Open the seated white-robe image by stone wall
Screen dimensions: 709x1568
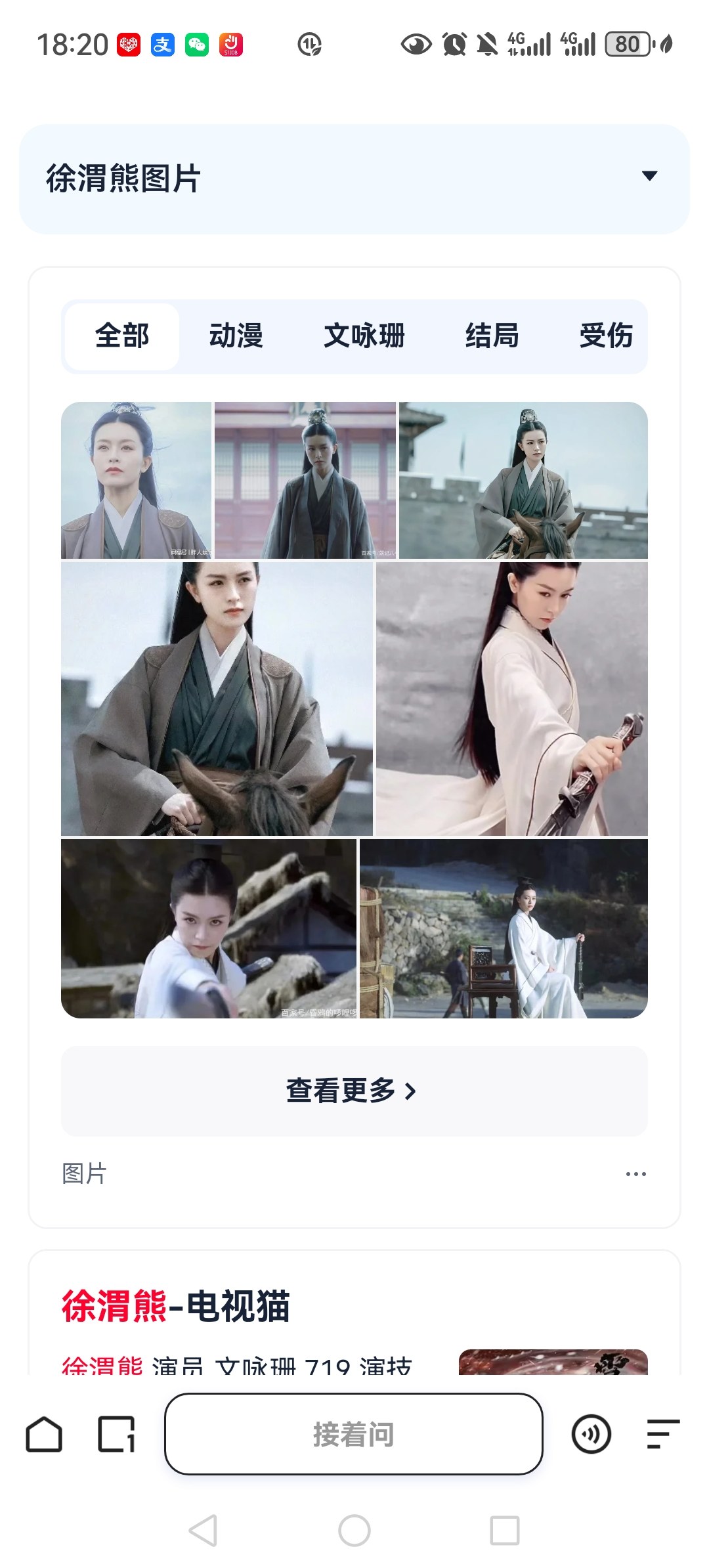click(x=504, y=928)
